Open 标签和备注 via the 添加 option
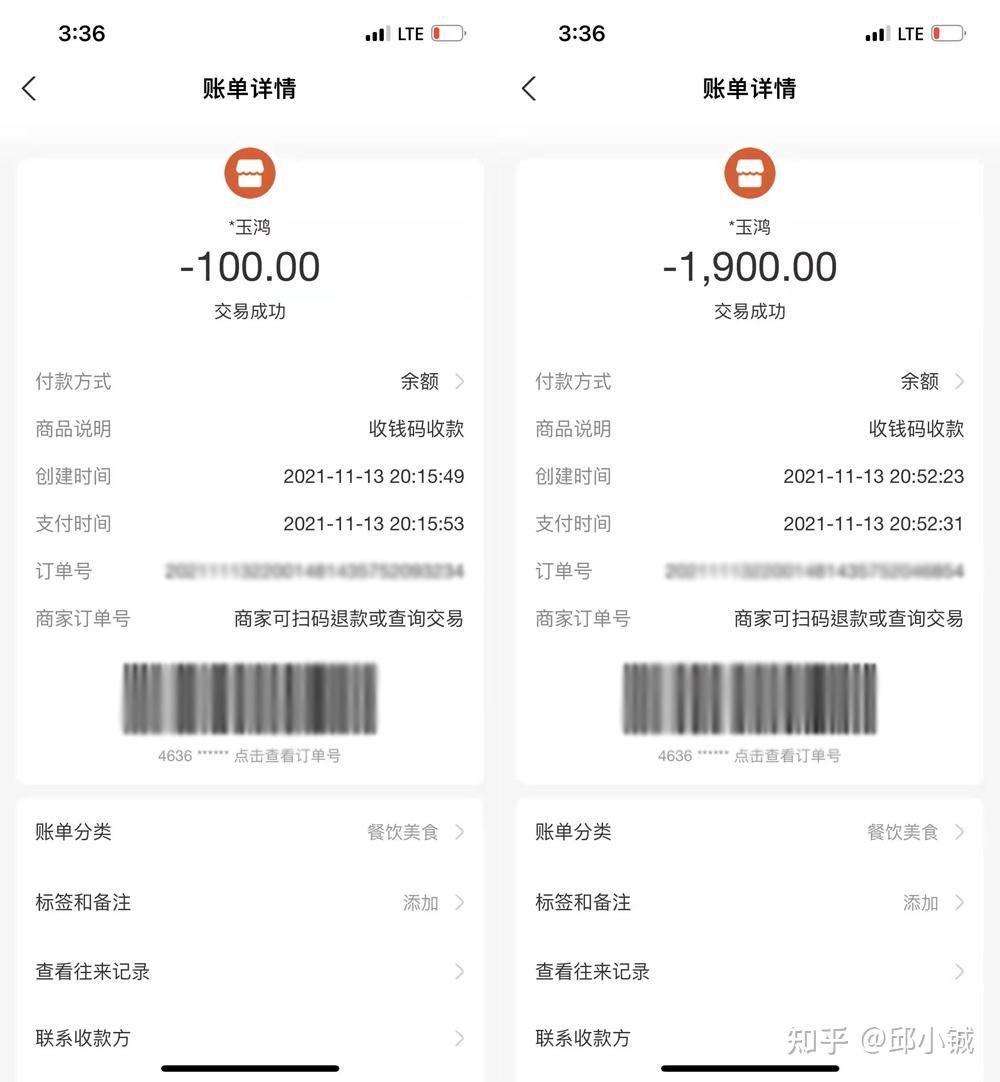 (250, 902)
